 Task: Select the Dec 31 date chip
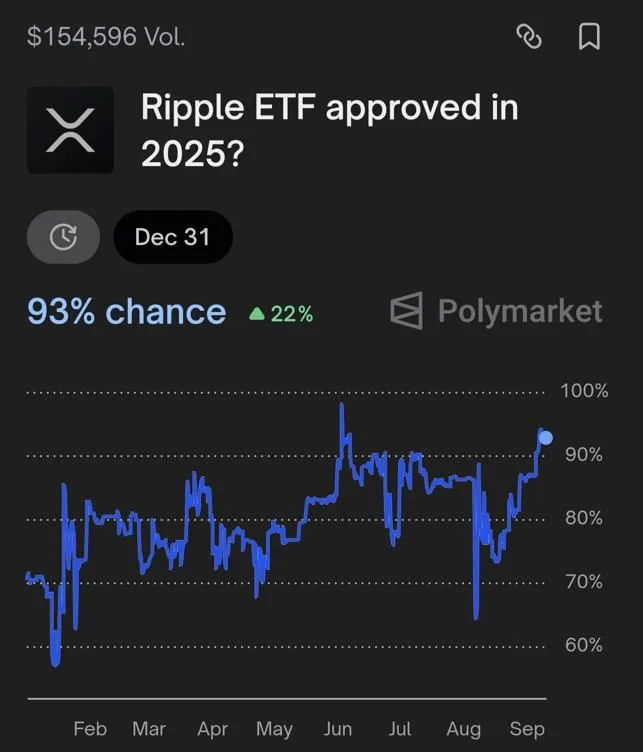[173, 237]
